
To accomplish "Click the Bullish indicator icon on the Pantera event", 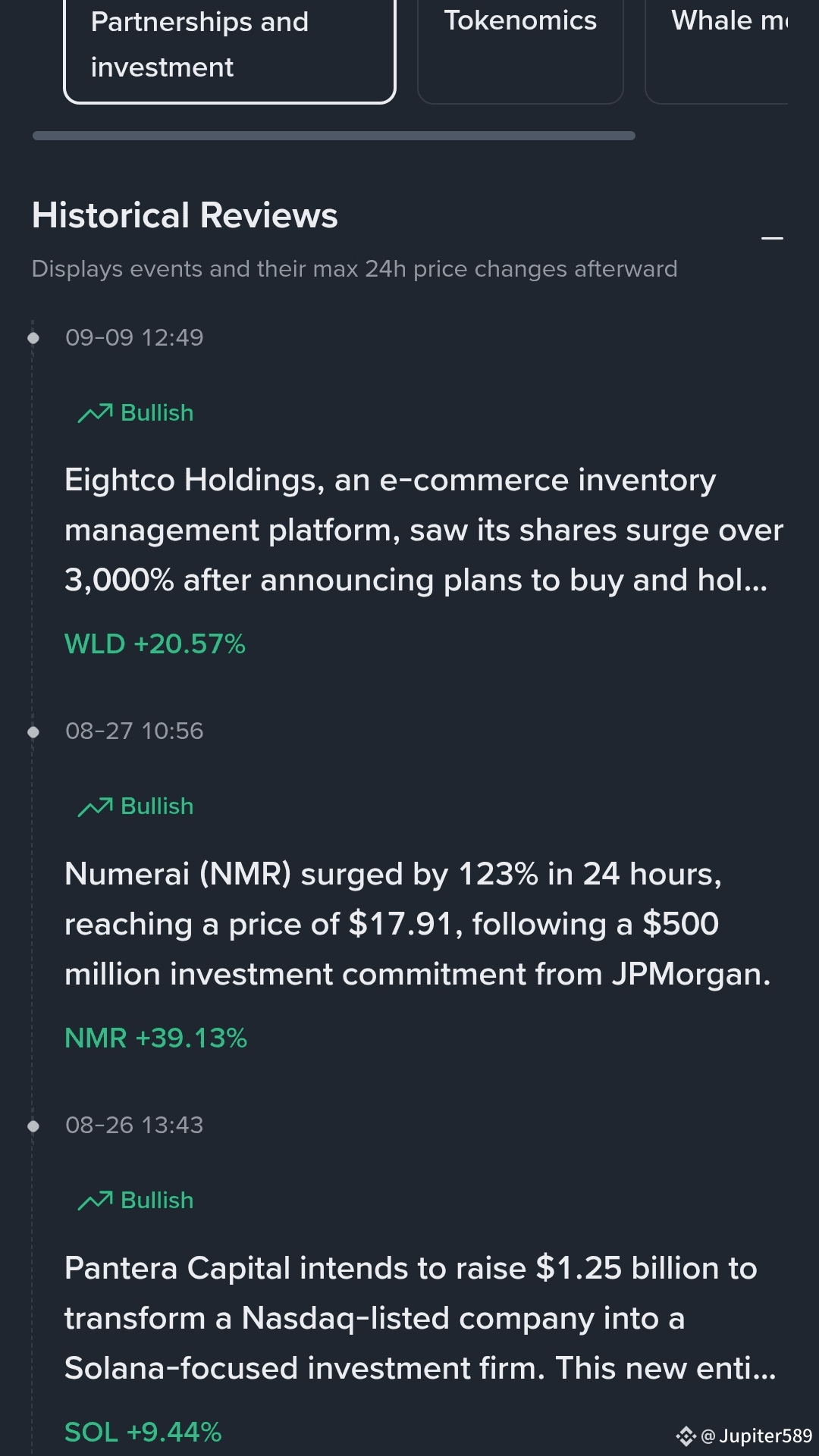I will (96, 1200).
